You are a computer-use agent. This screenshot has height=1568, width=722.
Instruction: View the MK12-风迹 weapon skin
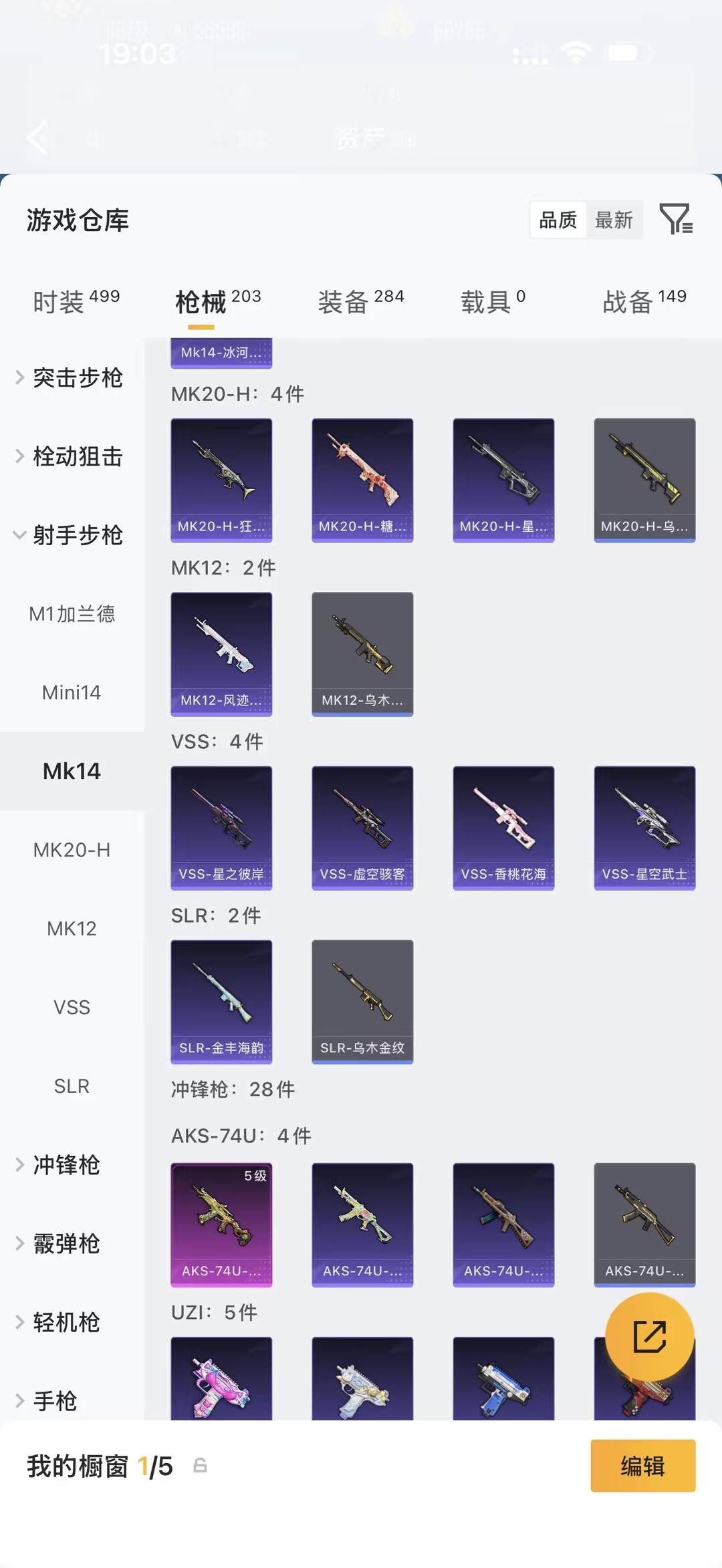(221, 653)
